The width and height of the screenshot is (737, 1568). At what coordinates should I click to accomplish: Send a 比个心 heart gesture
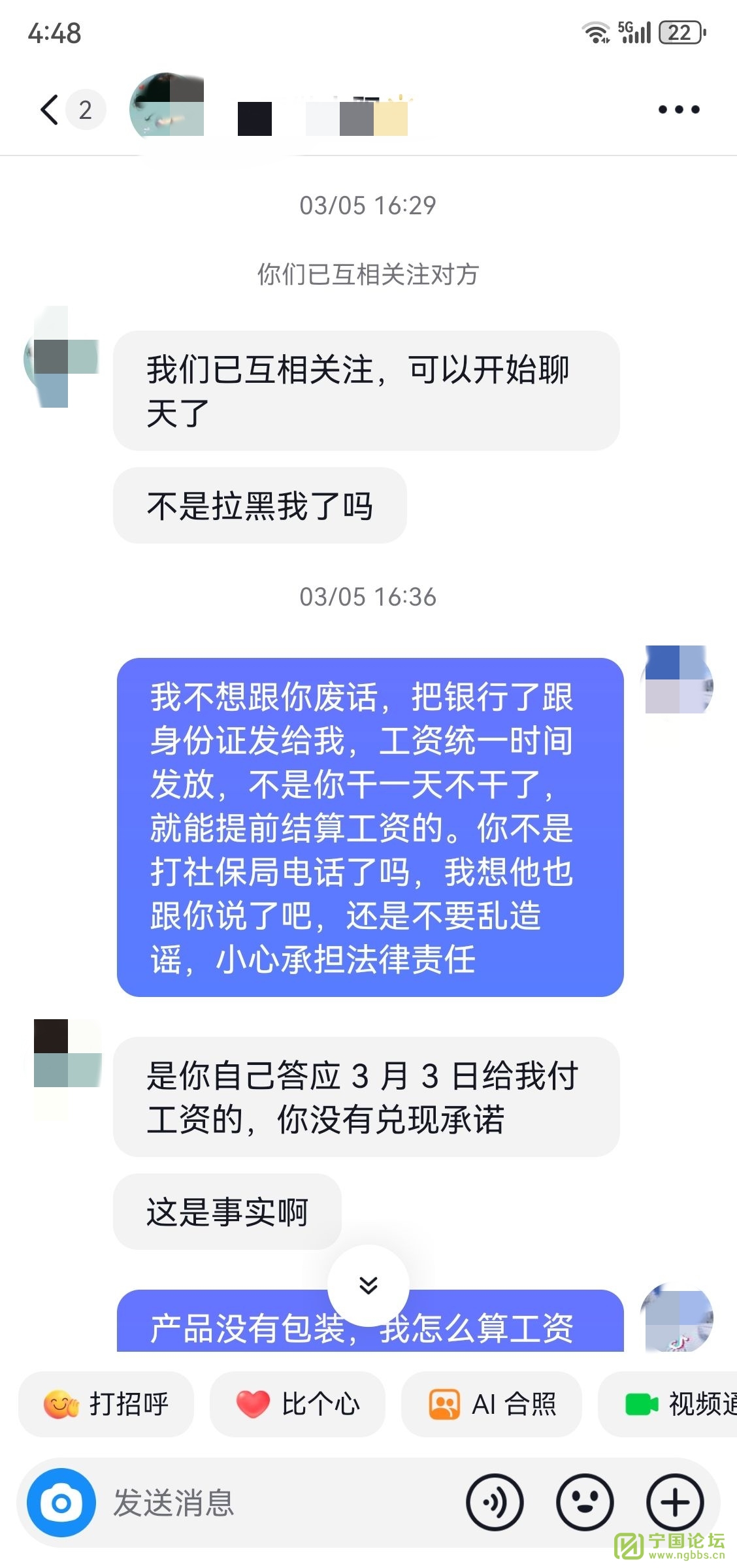pyautogui.click(x=297, y=1404)
